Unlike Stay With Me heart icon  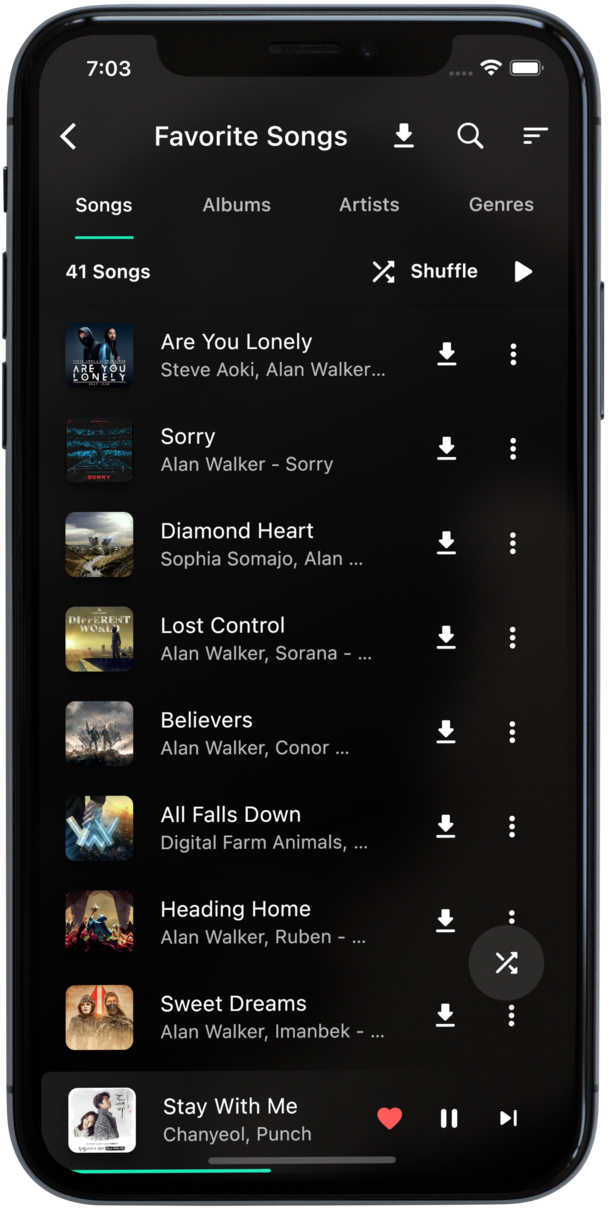[x=389, y=1118]
